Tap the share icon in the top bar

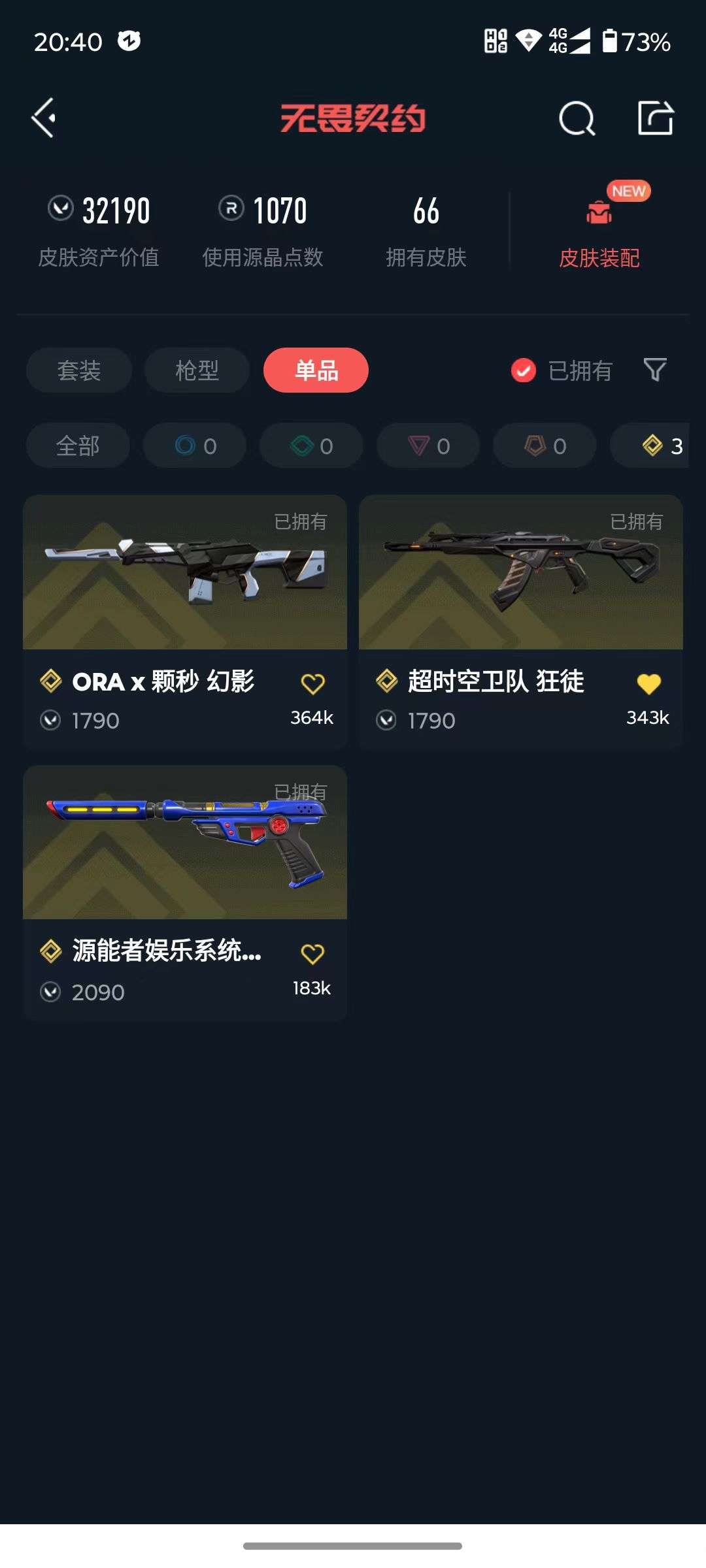tap(654, 118)
